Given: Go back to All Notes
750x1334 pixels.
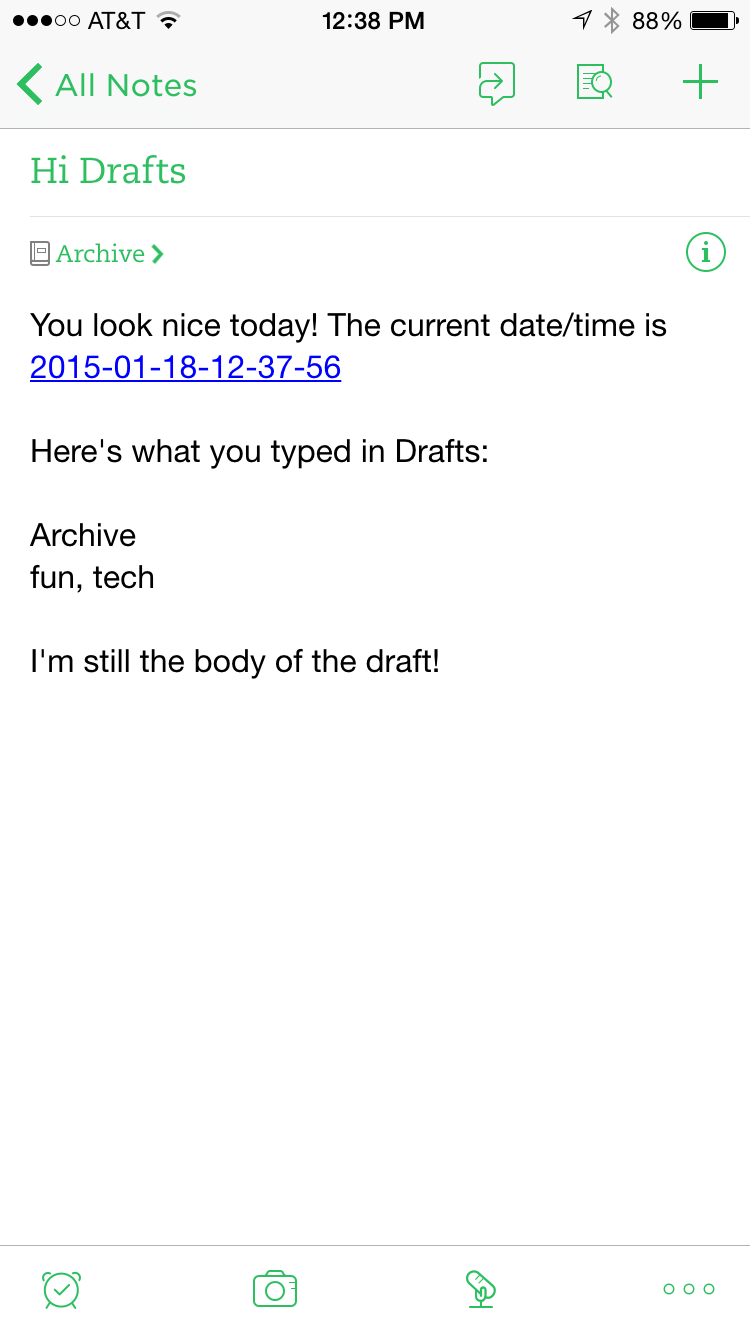Looking at the screenshot, I should click(x=107, y=85).
